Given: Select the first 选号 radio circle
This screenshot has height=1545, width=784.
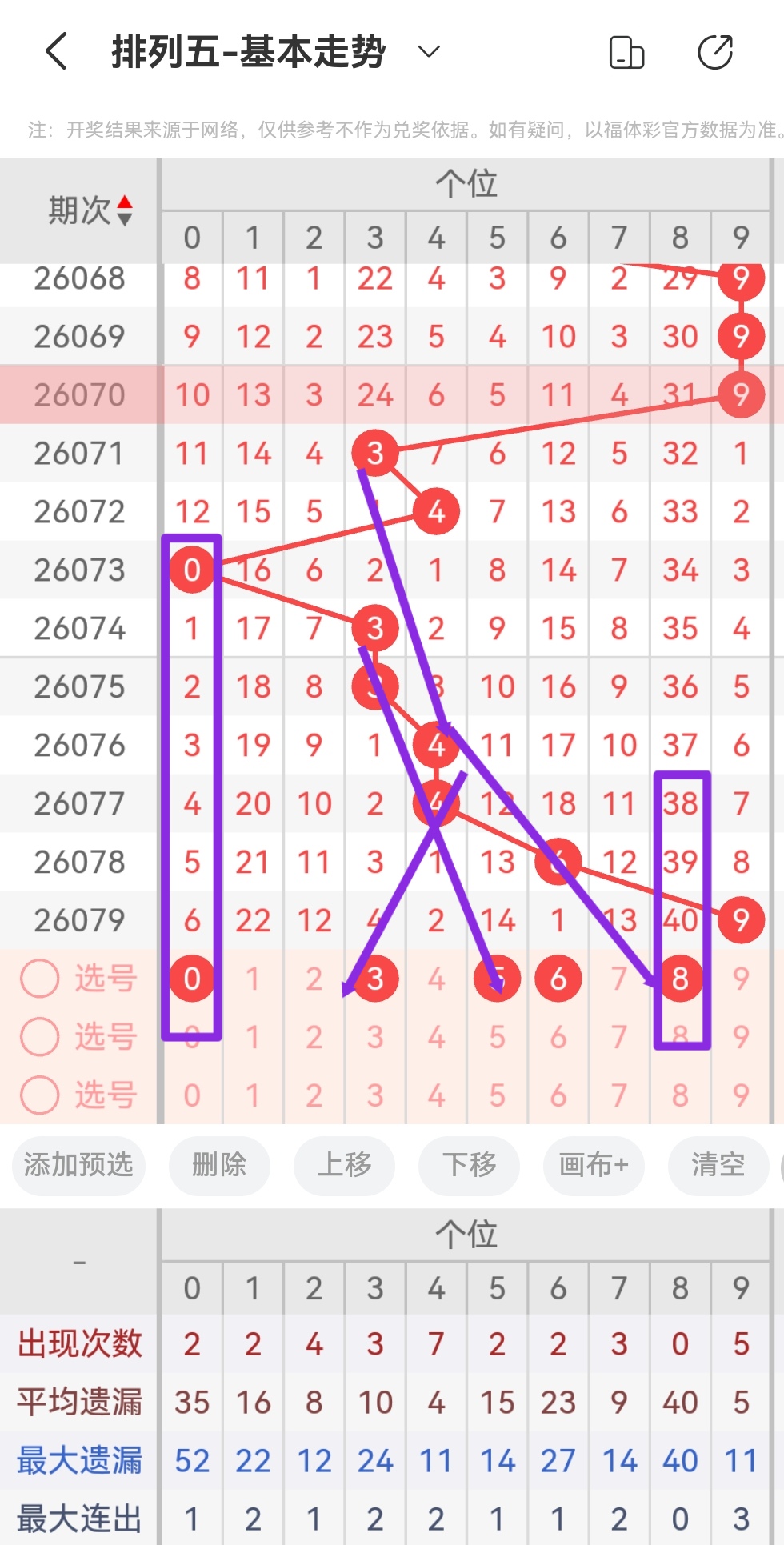Looking at the screenshot, I should [x=38, y=977].
